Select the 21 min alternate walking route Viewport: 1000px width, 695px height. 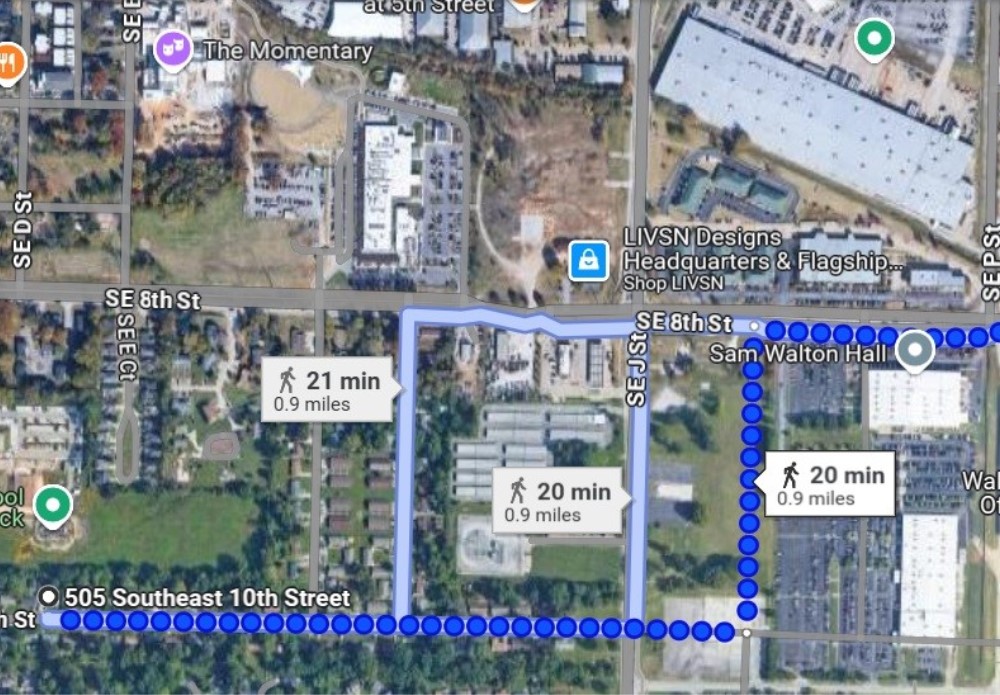click(327, 388)
